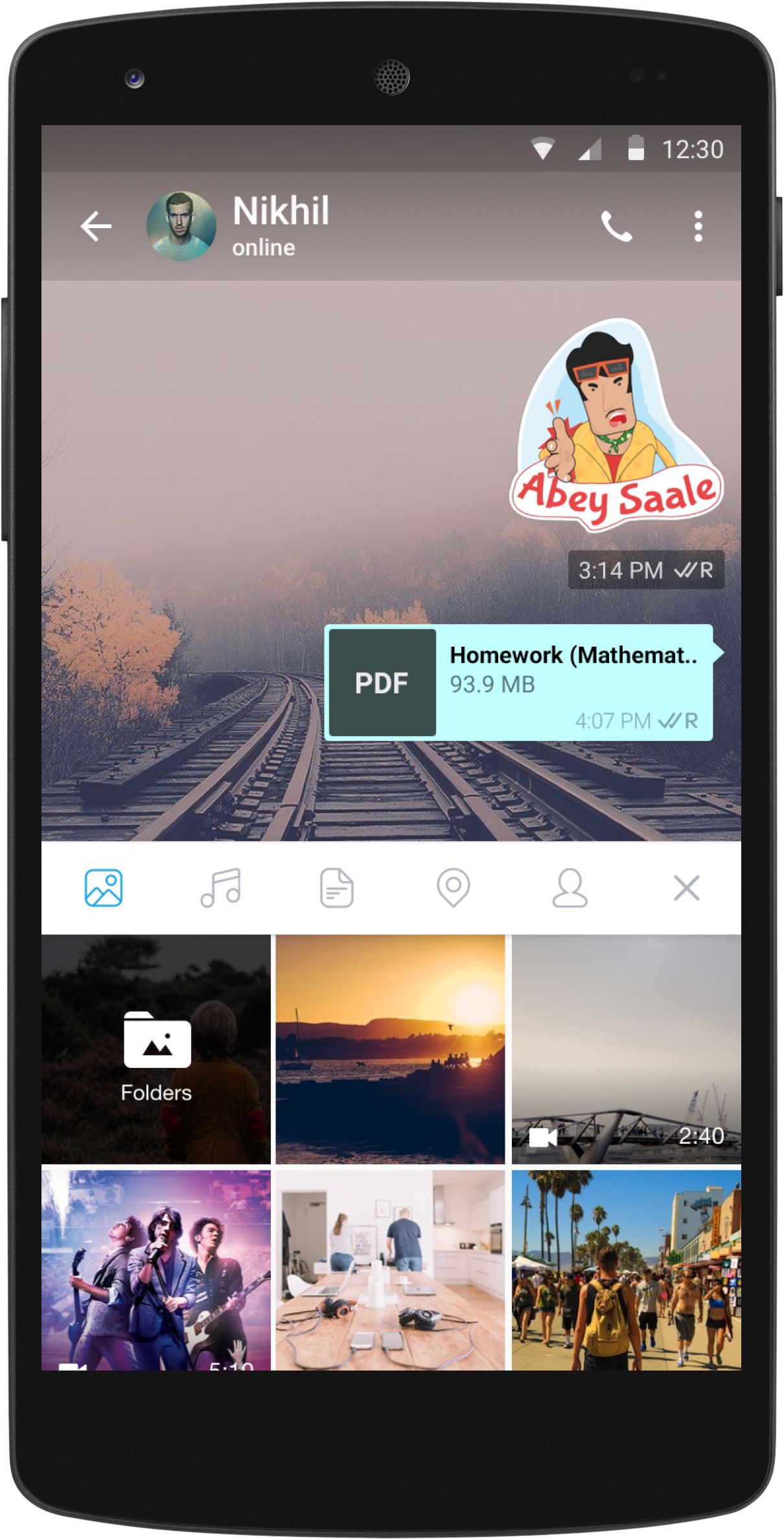Switch to the contact sharing tab

[x=570, y=888]
